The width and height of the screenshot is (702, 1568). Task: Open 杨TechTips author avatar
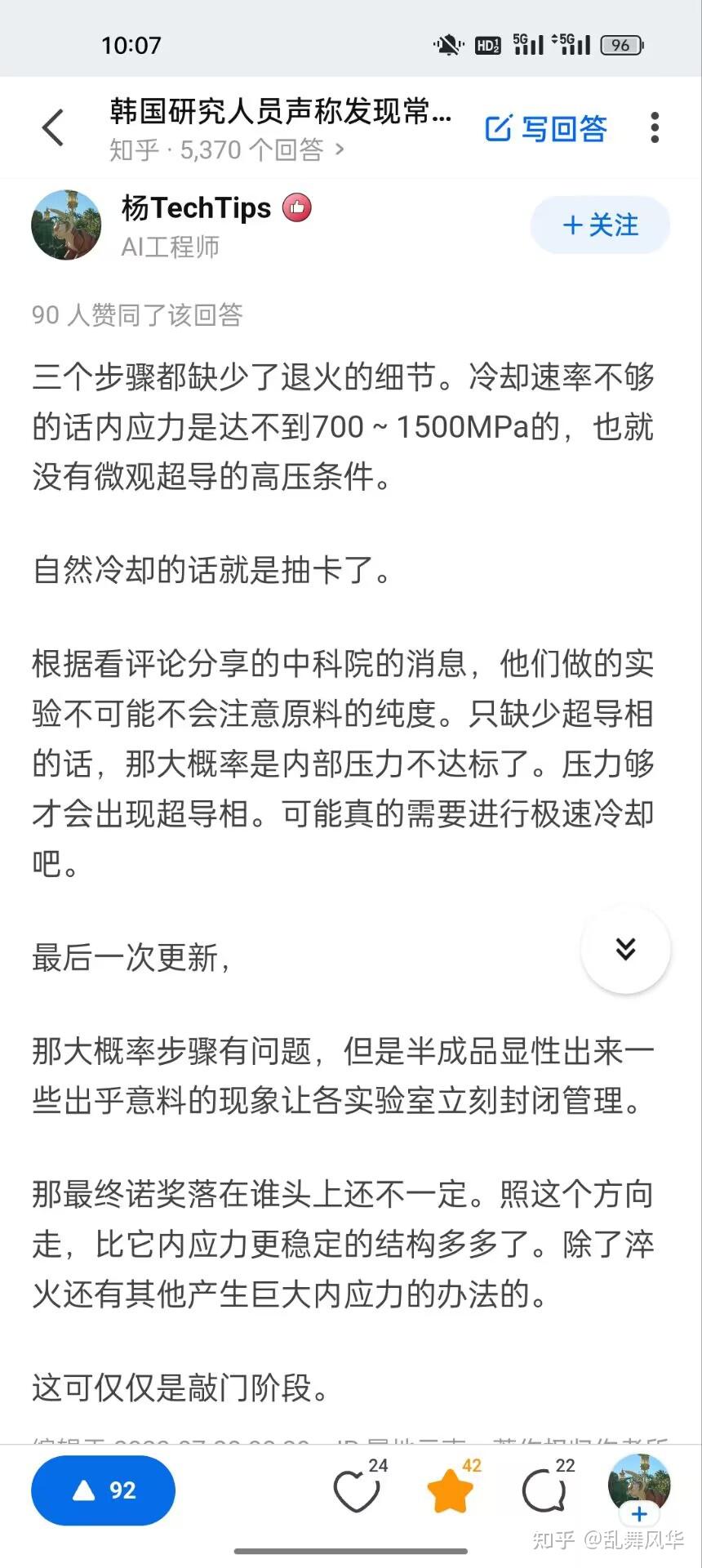pyautogui.click(x=67, y=225)
